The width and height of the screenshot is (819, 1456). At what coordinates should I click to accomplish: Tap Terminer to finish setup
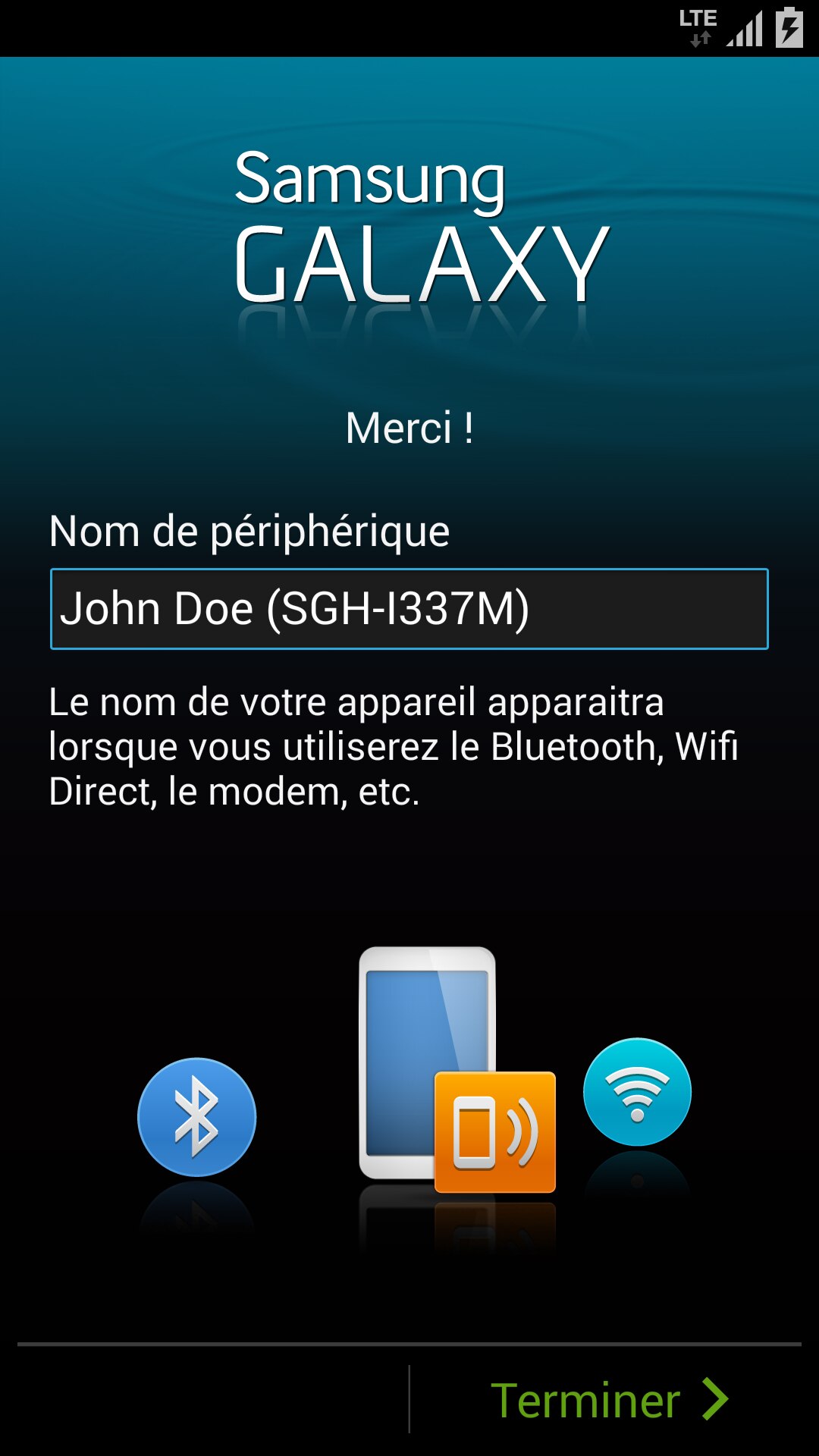click(x=607, y=1399)
